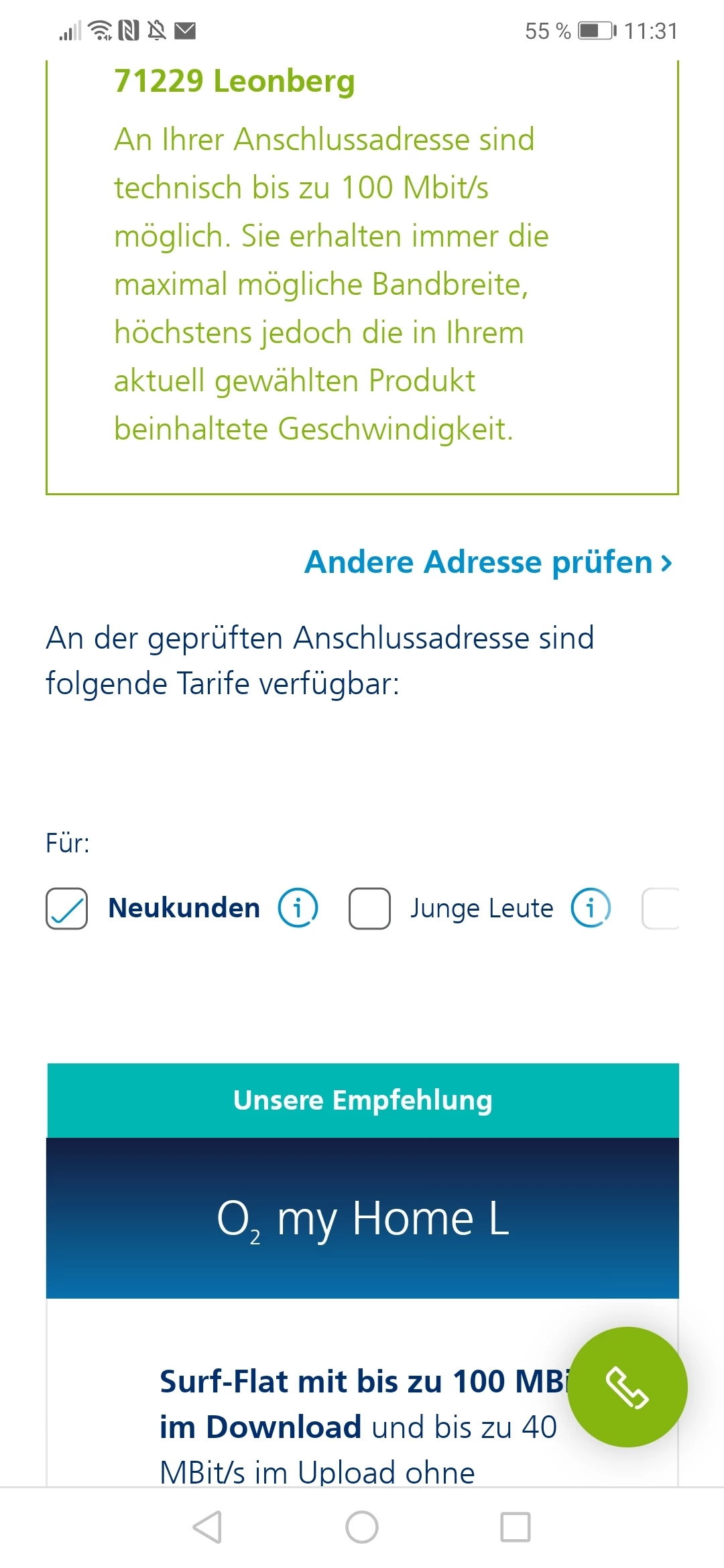Go back with the system back button
Screen dimensions: 724x1568
click(x=207, y=1527)
